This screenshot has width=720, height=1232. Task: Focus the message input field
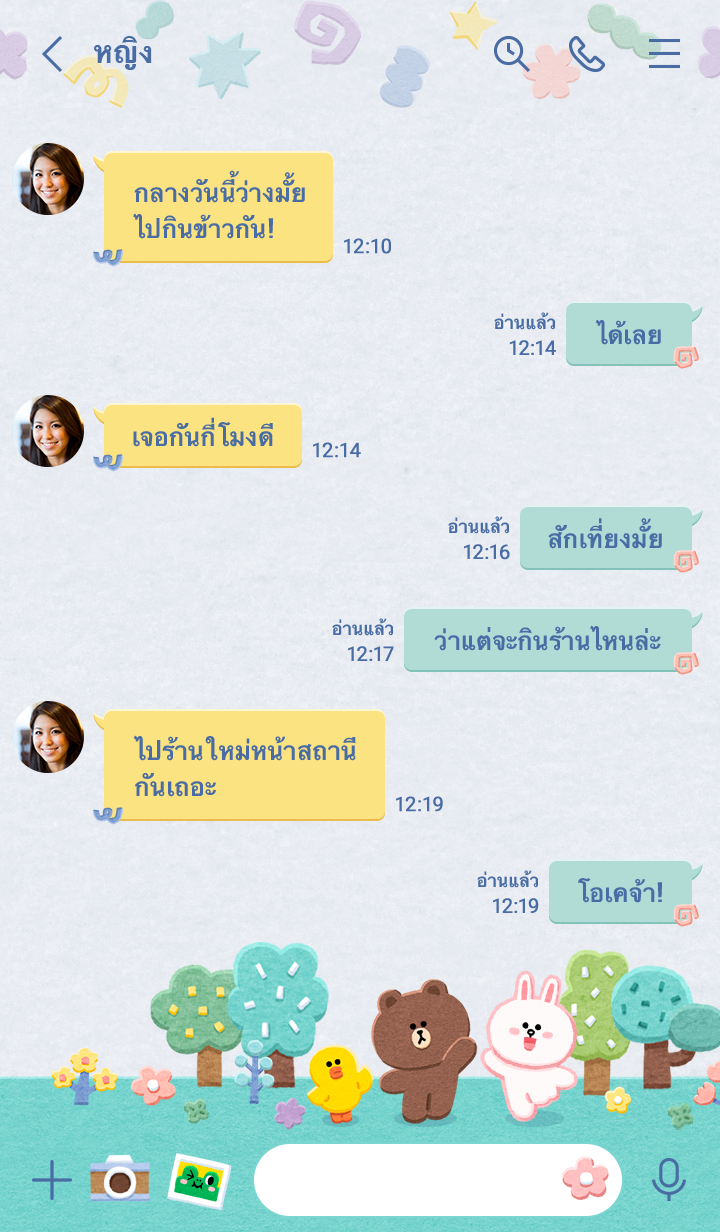pyautogui.click(x=410, y=1180)
